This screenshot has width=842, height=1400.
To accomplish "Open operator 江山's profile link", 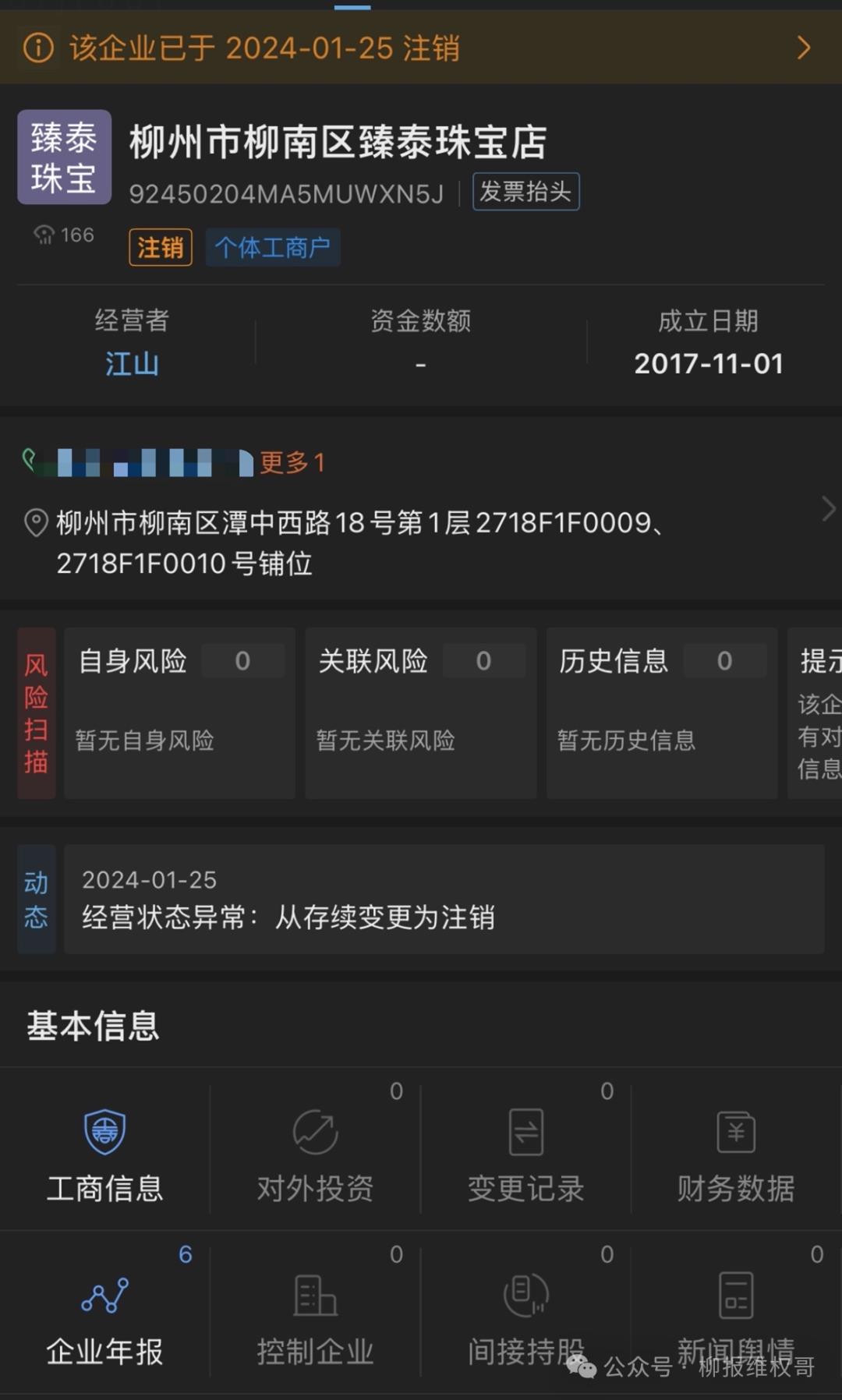I will (x=132, y=363).
